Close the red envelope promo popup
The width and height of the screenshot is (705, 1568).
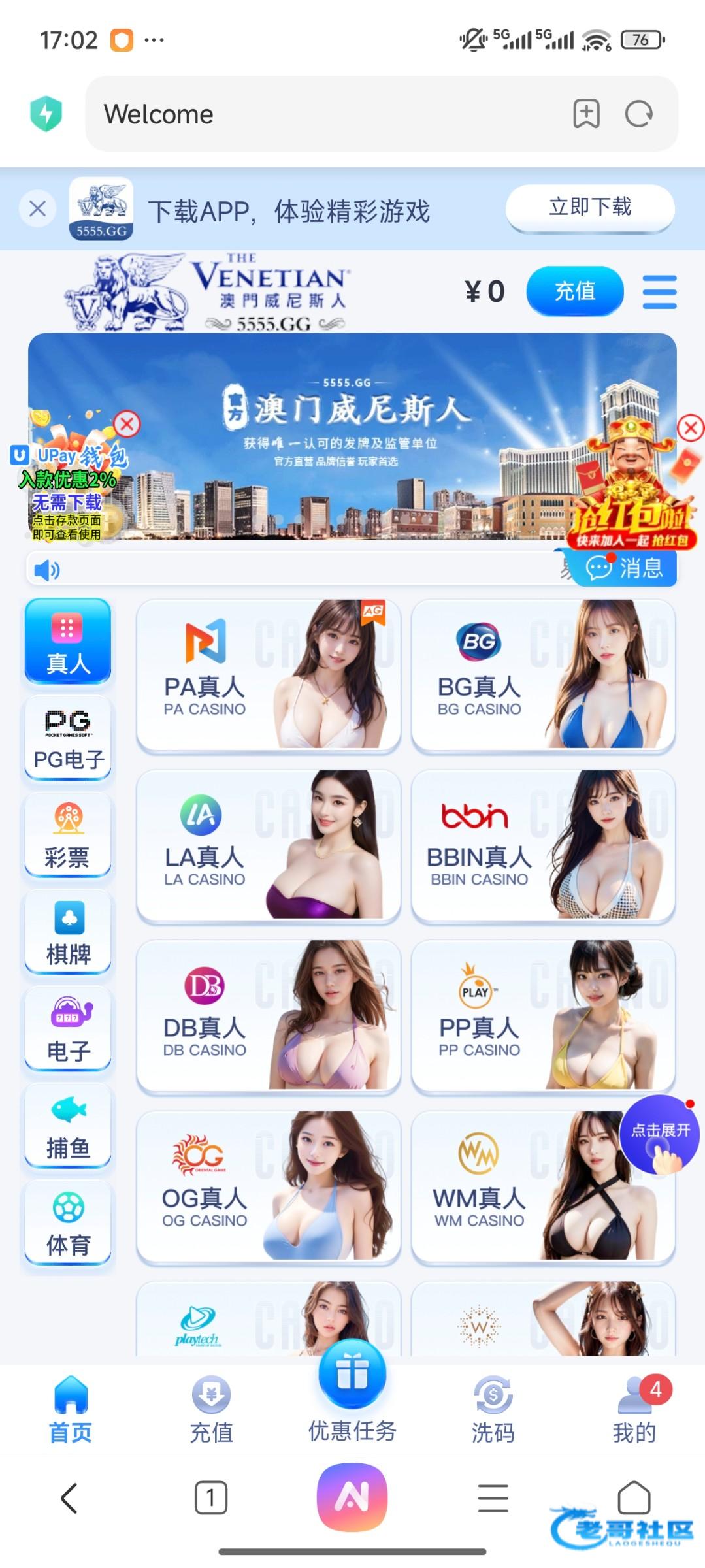[x=690, y=428]
